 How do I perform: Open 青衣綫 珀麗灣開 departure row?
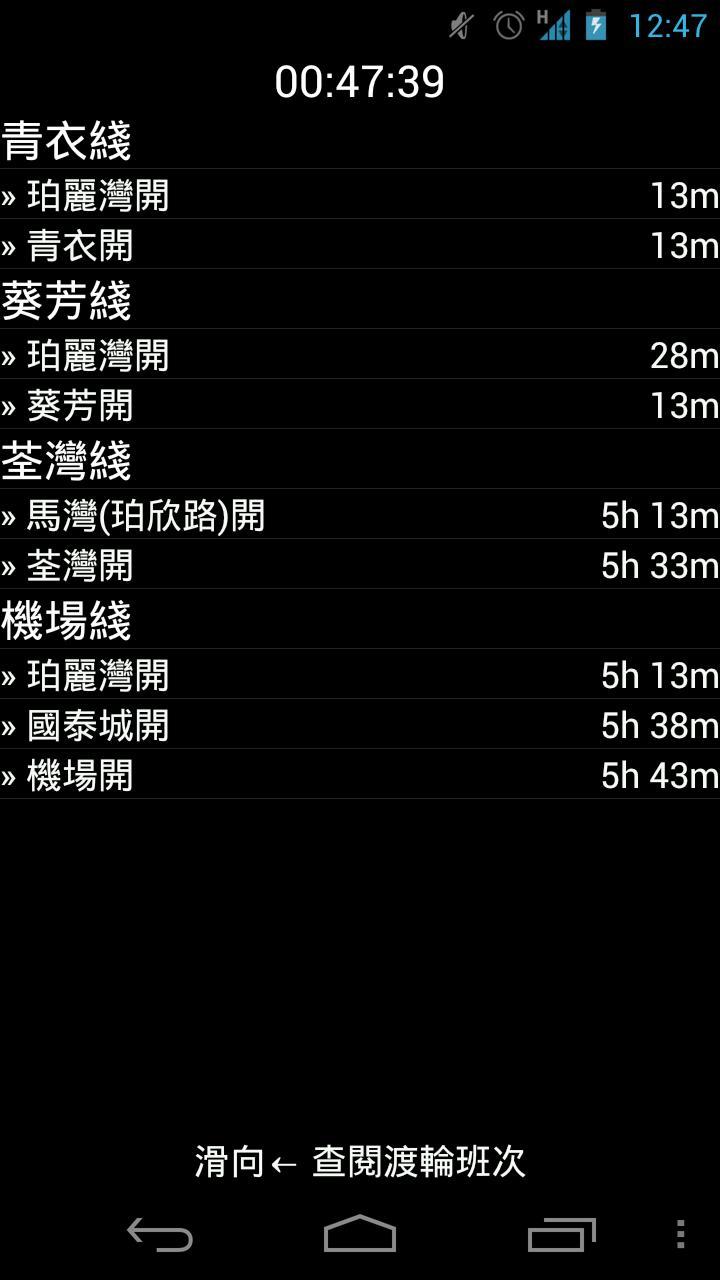pos(360,195)
